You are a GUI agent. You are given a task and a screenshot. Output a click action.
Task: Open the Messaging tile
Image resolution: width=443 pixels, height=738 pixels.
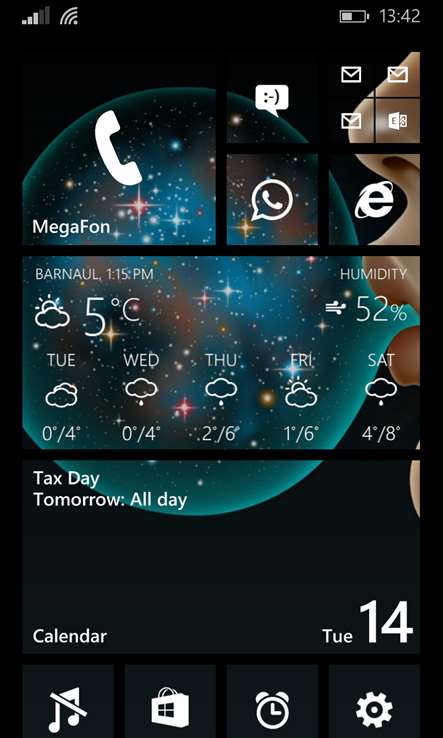[x=272, y=98]
